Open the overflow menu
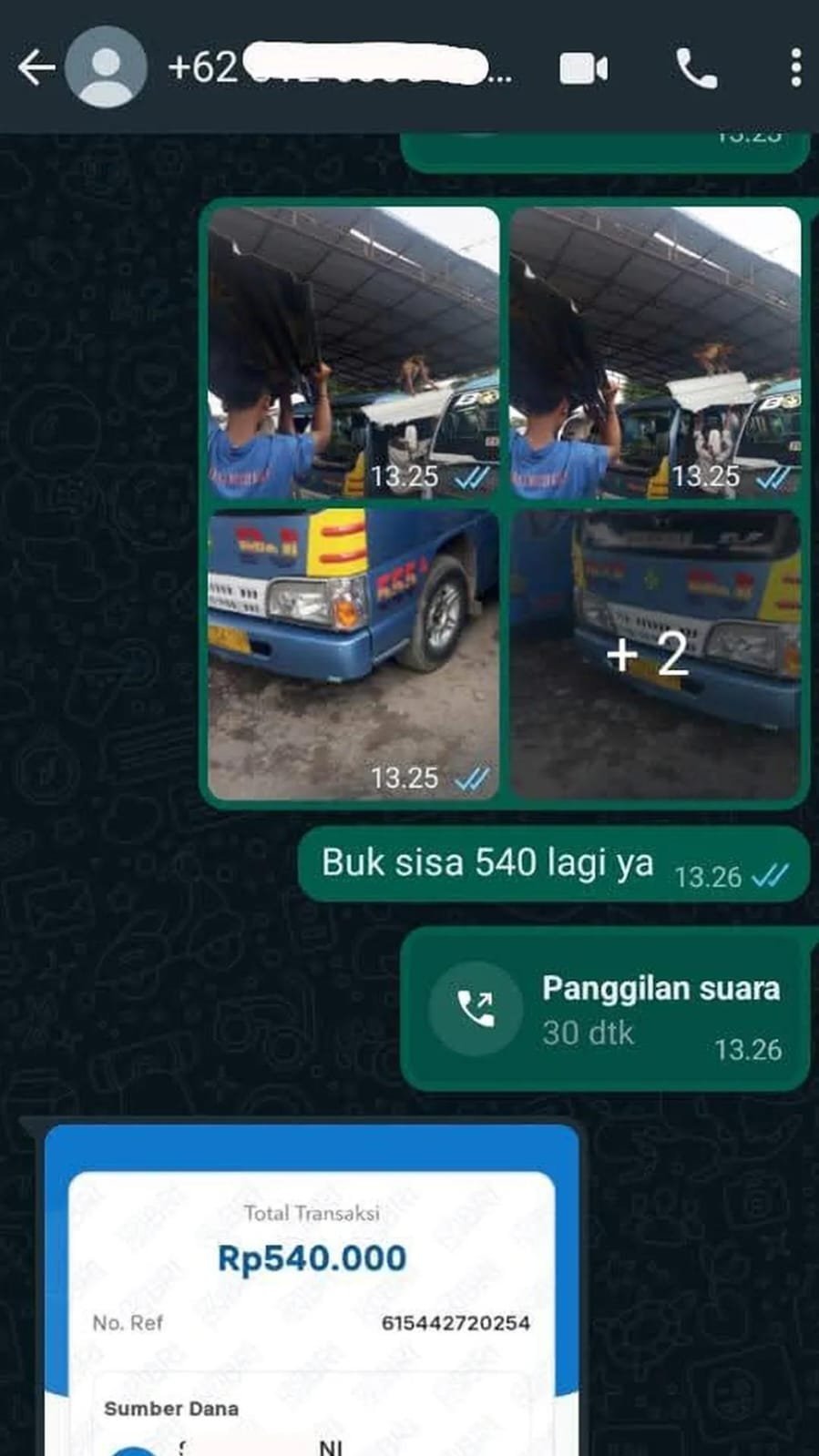The image size is (819, 1456). click(795, 69)
